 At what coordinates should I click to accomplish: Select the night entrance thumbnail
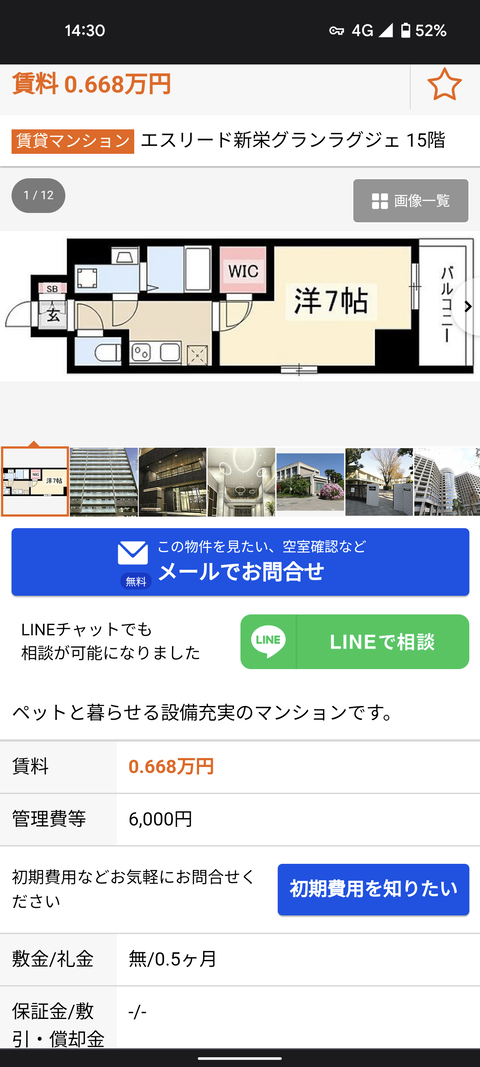(x=173, y=482)
